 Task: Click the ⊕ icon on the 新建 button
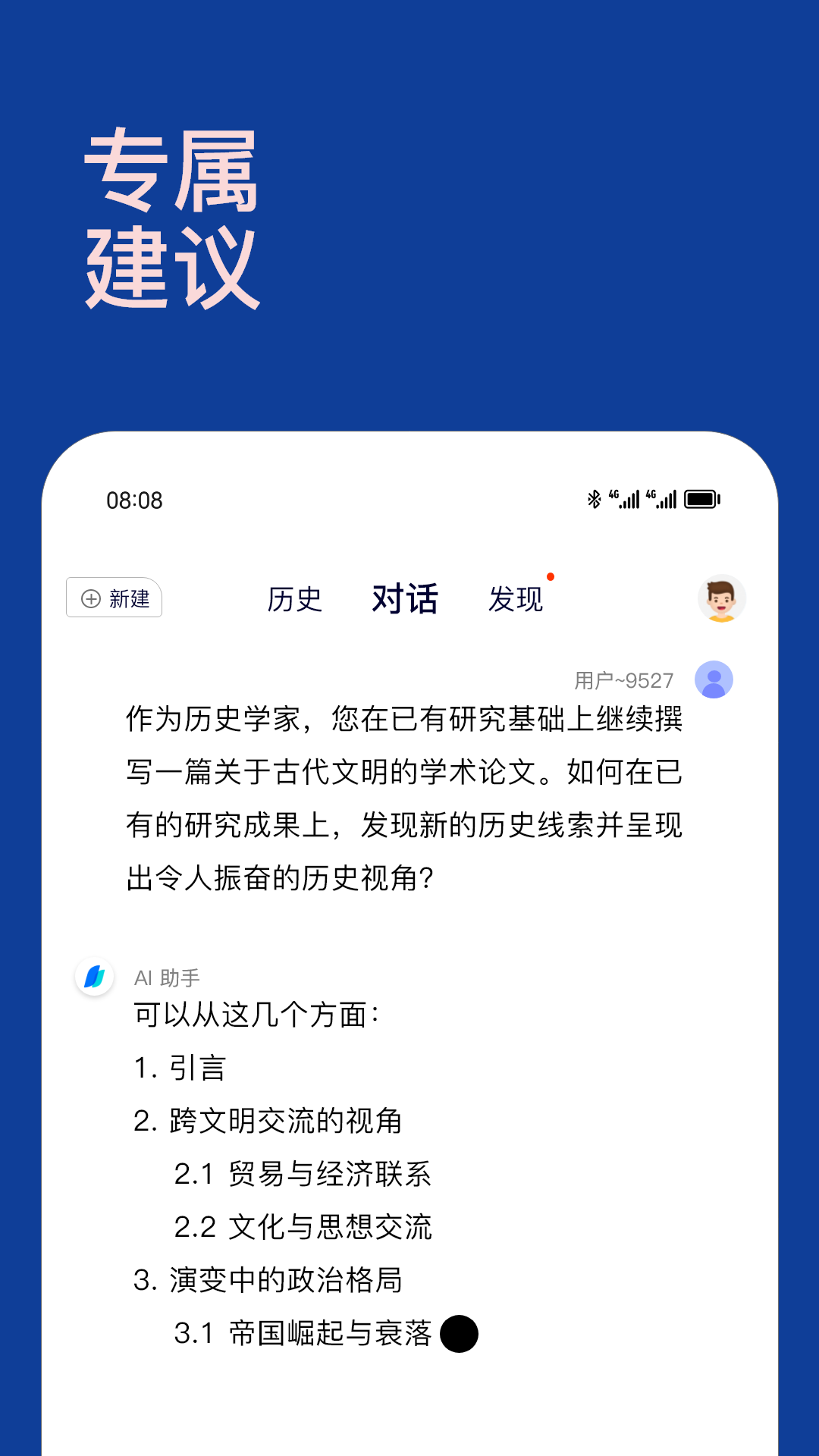point(90,598)
